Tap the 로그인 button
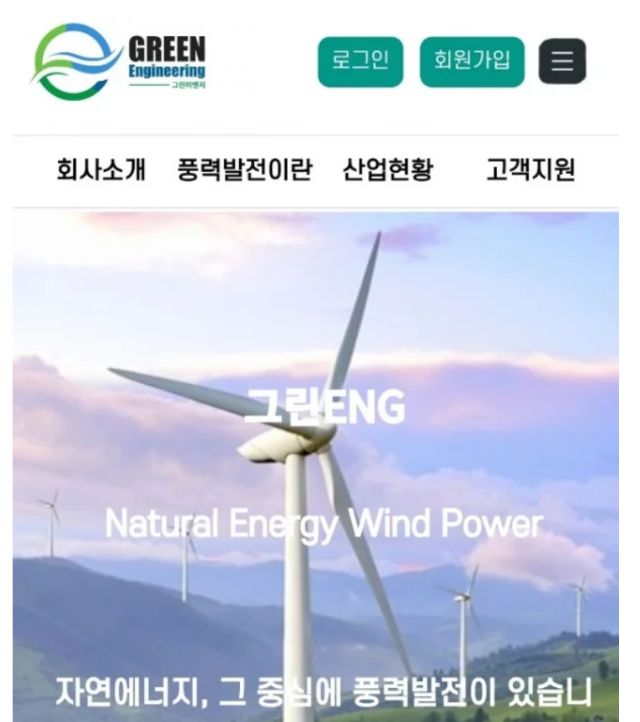This screenshot has width=640, height=722. coord(360,61)
